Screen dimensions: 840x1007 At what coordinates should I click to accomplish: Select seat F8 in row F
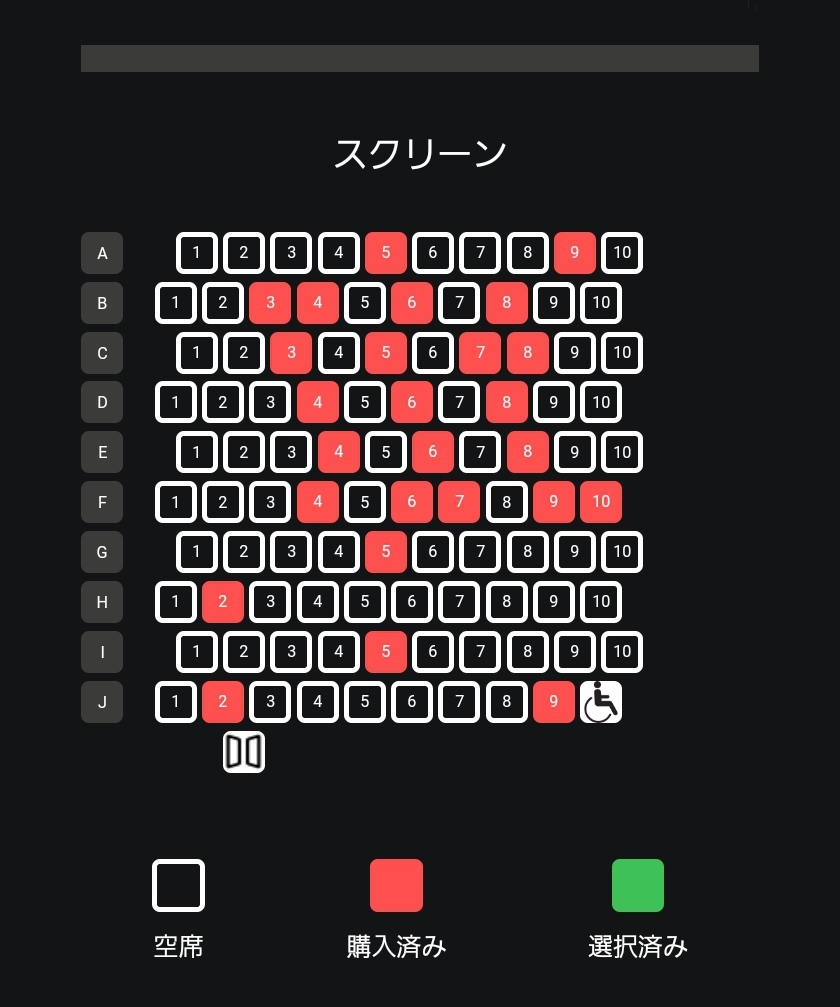(x=507, y=502)
